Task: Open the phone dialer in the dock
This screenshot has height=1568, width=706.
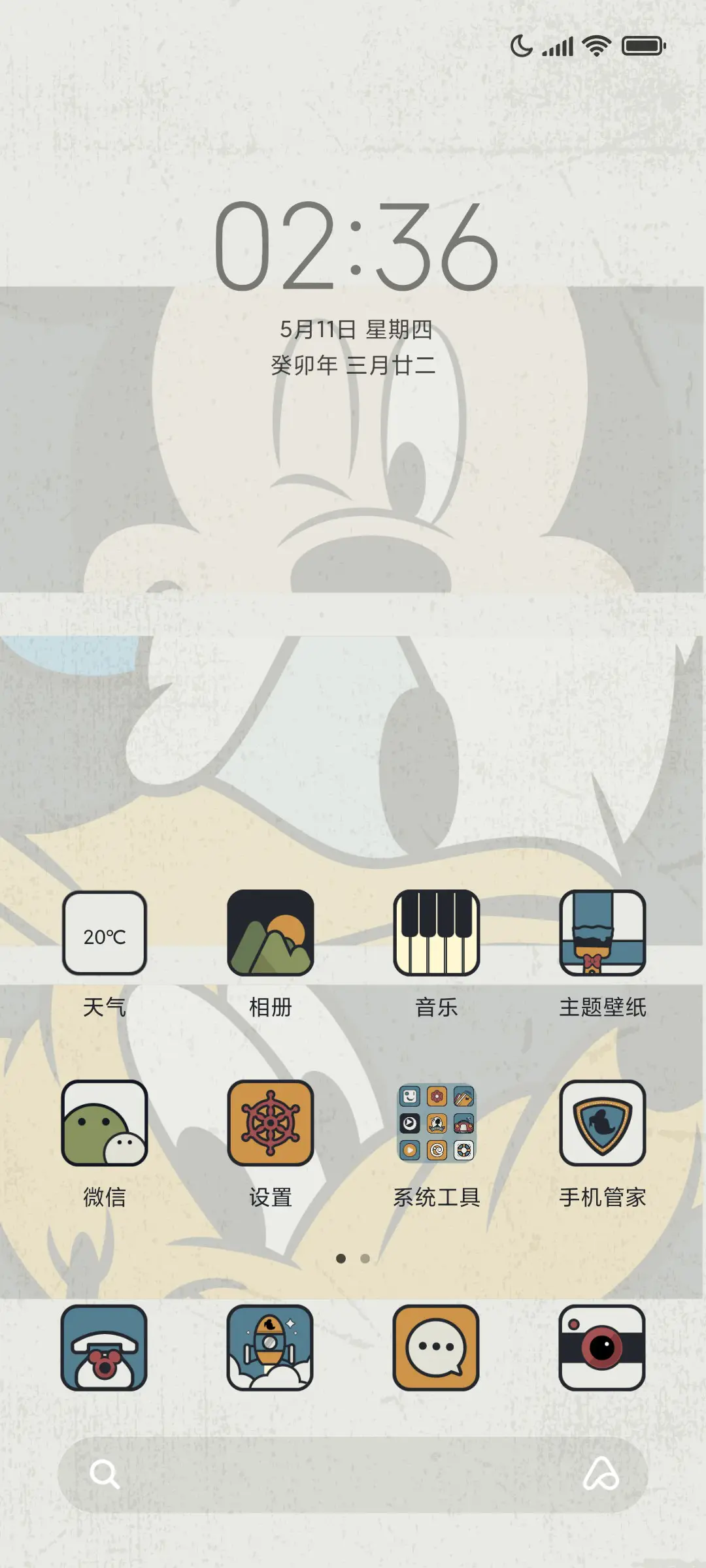Action: coord(105,1348)
